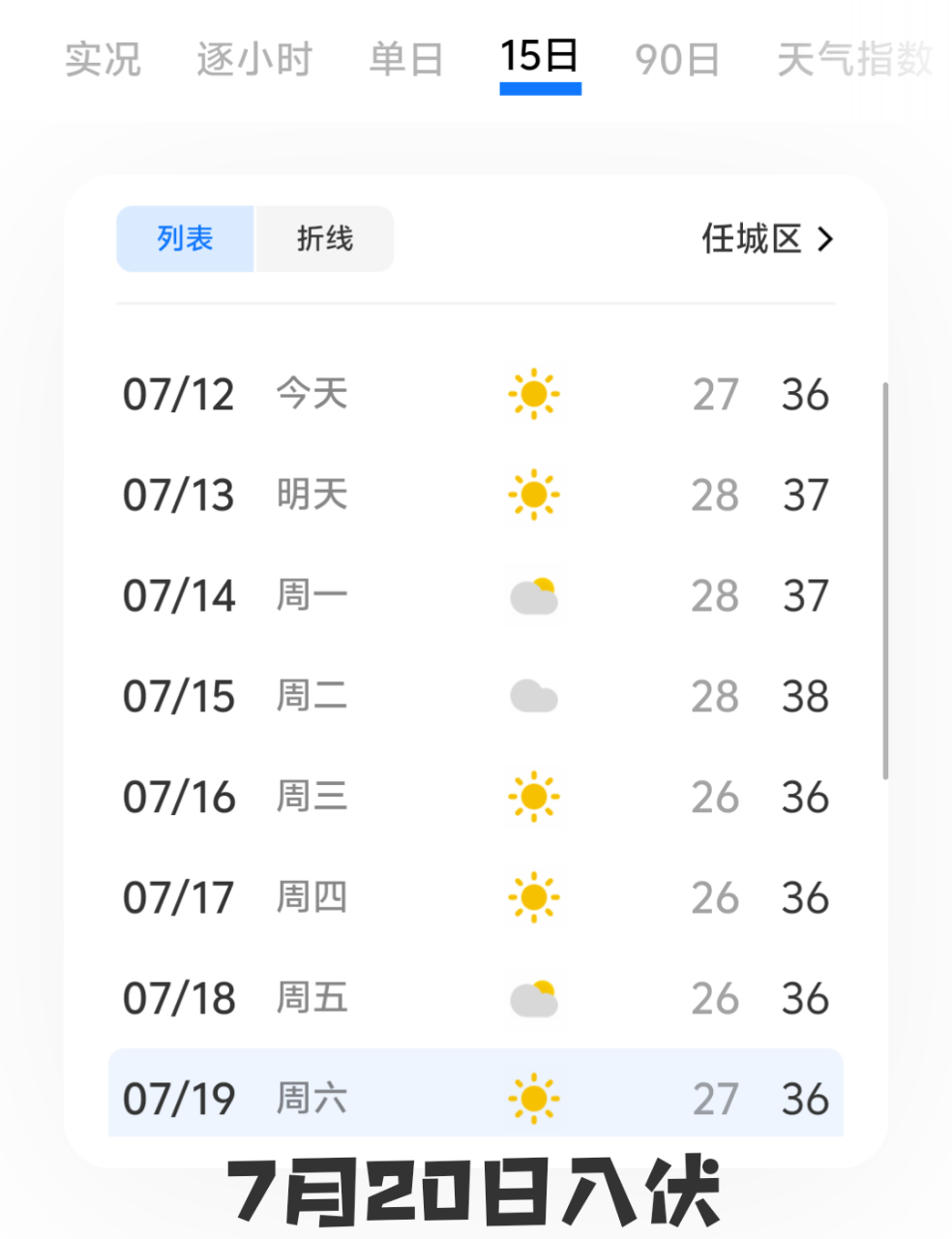
Task: Open the 天气指数 tab
Action: pyautogui.click(x=854, y=60)
